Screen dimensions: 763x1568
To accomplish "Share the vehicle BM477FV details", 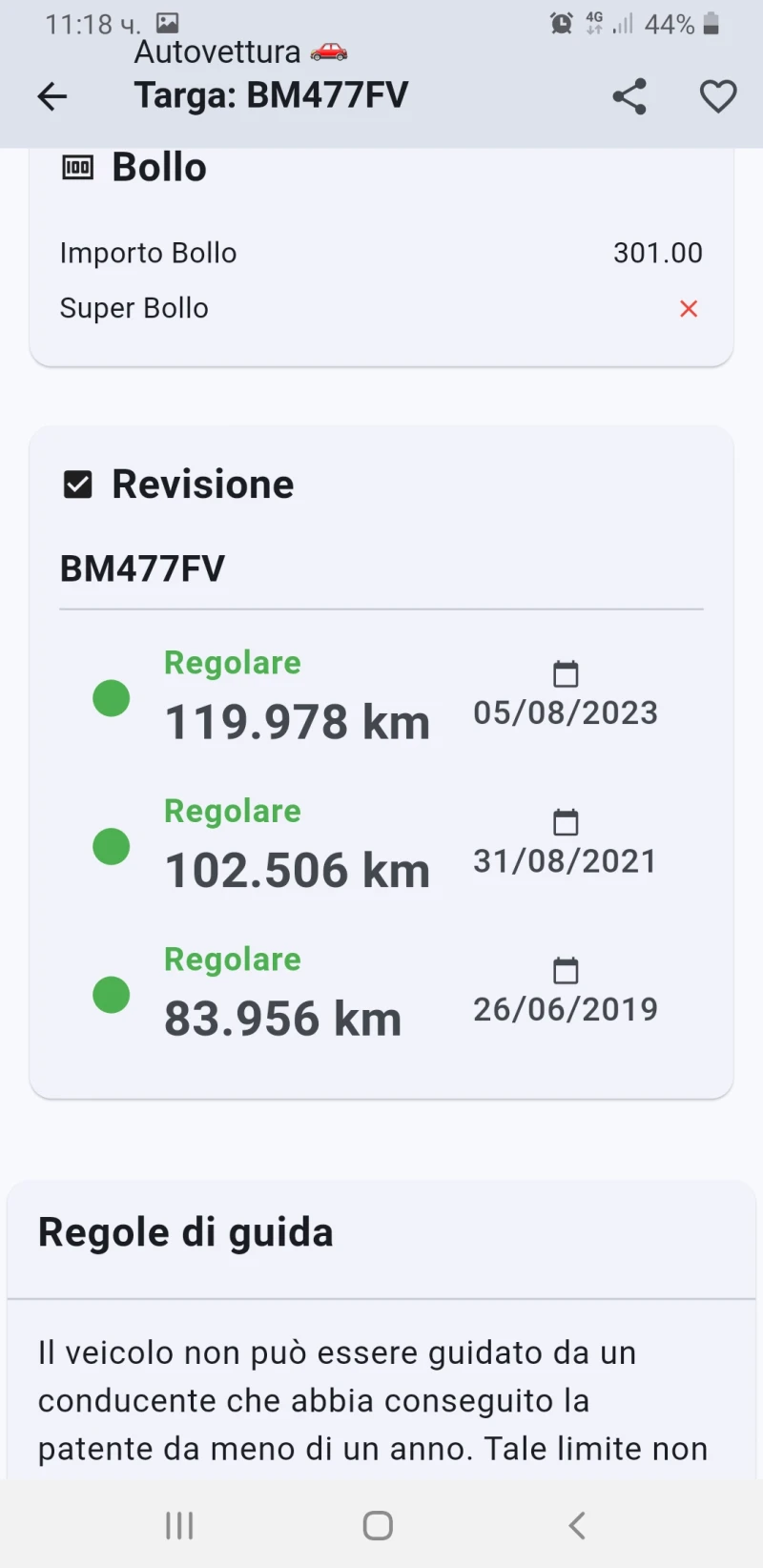I will point(629,96).
